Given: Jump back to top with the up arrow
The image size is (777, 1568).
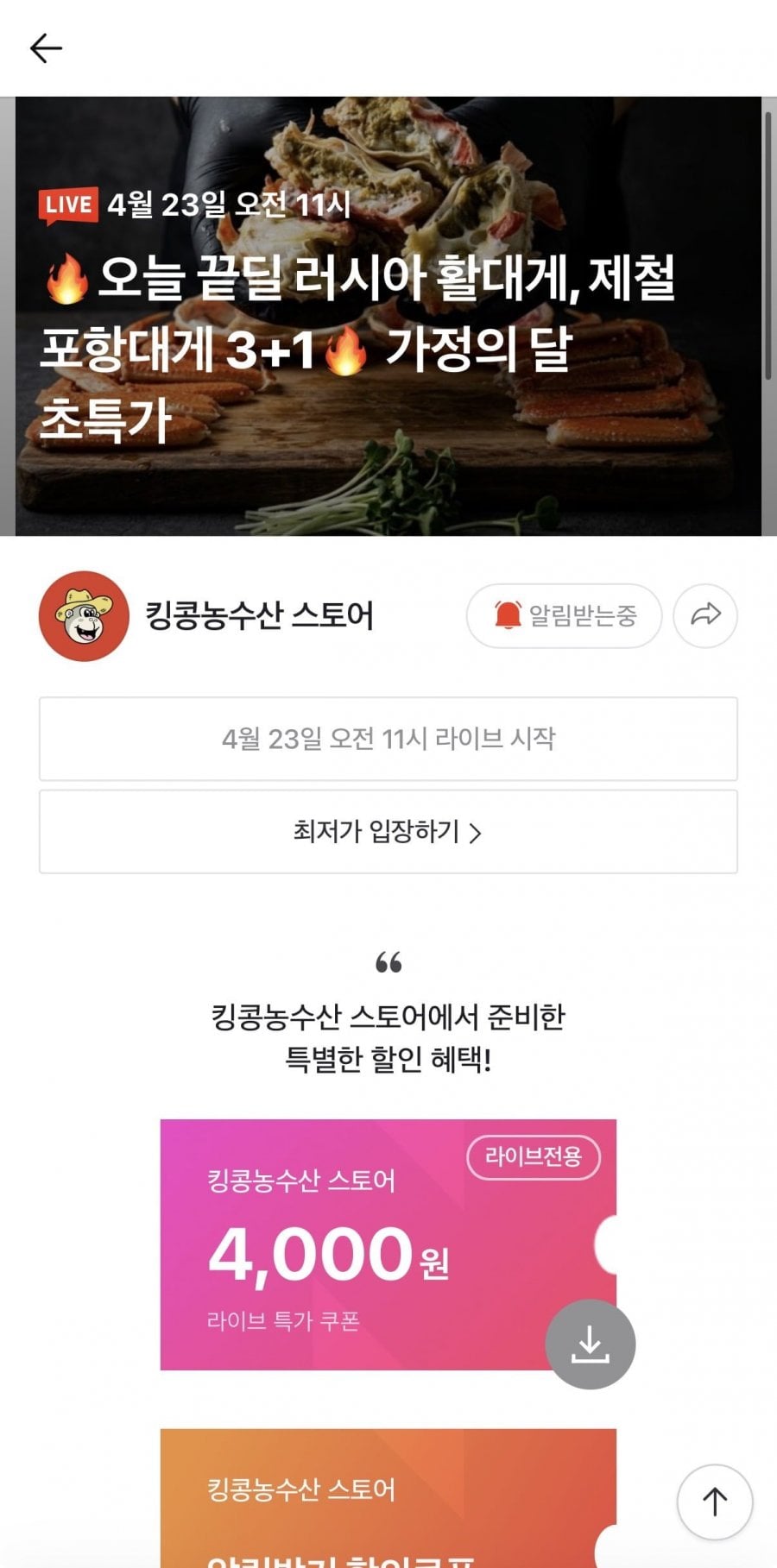Looking at the screenshot, I should 714,1502.
